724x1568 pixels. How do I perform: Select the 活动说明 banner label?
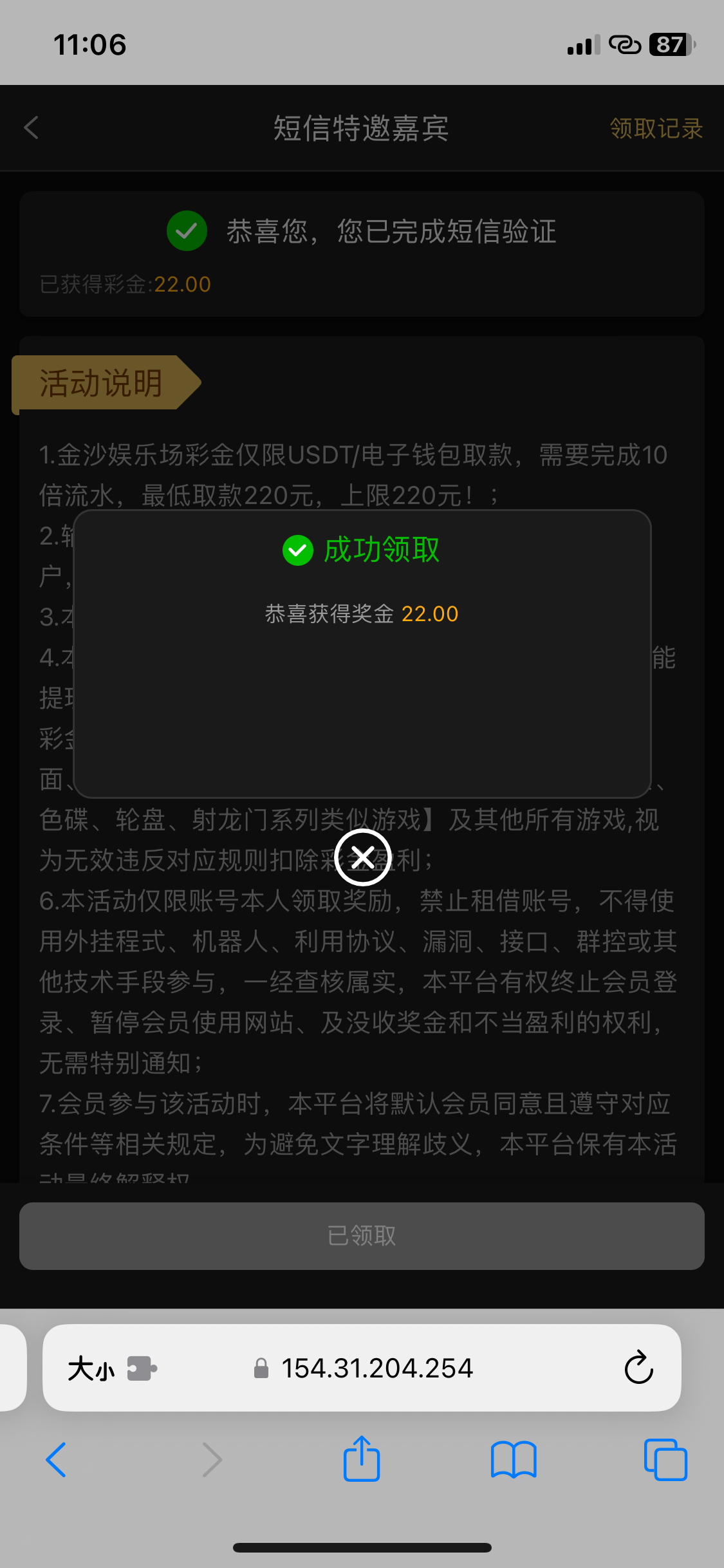101,383
